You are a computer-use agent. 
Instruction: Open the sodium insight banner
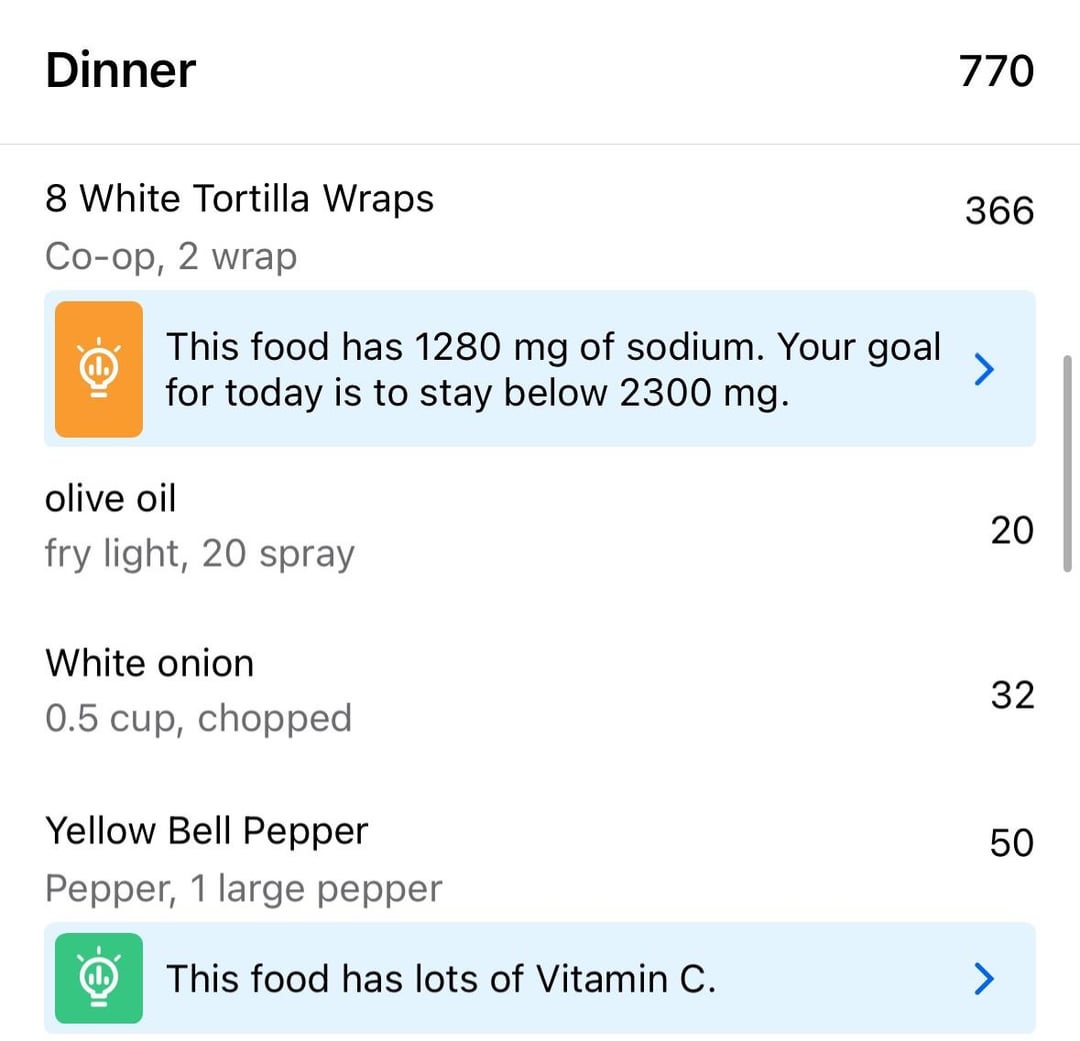tap(539, 369)
